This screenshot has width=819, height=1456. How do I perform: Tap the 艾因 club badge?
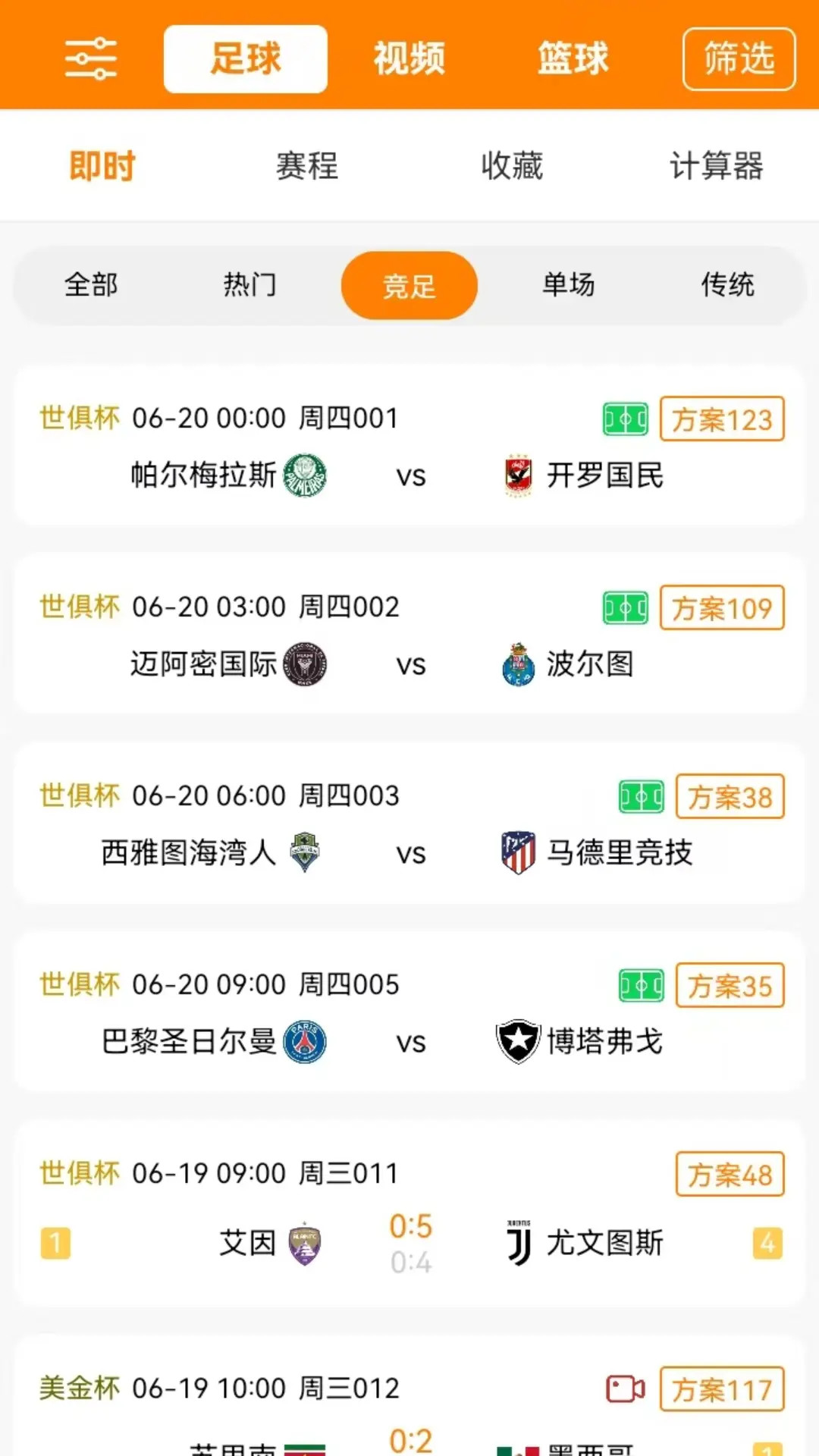302,1243
